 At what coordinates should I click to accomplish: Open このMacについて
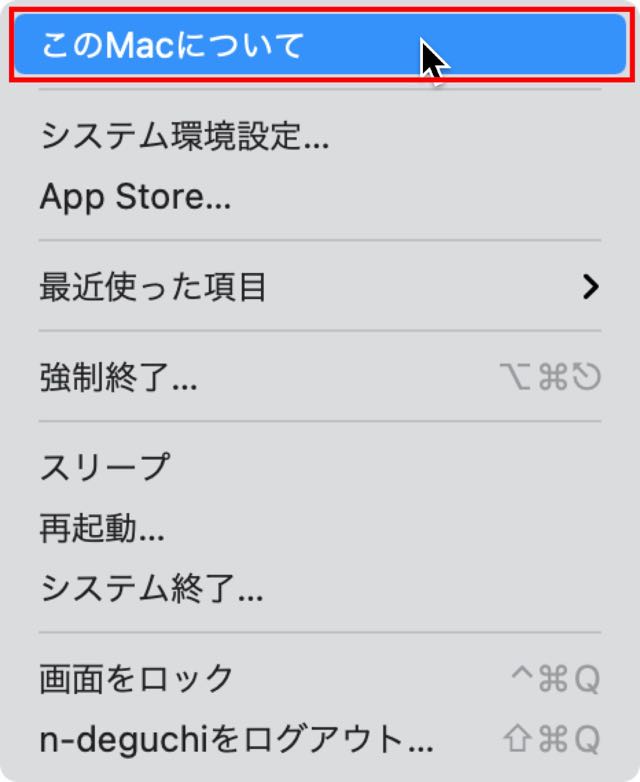pos(170,45)
